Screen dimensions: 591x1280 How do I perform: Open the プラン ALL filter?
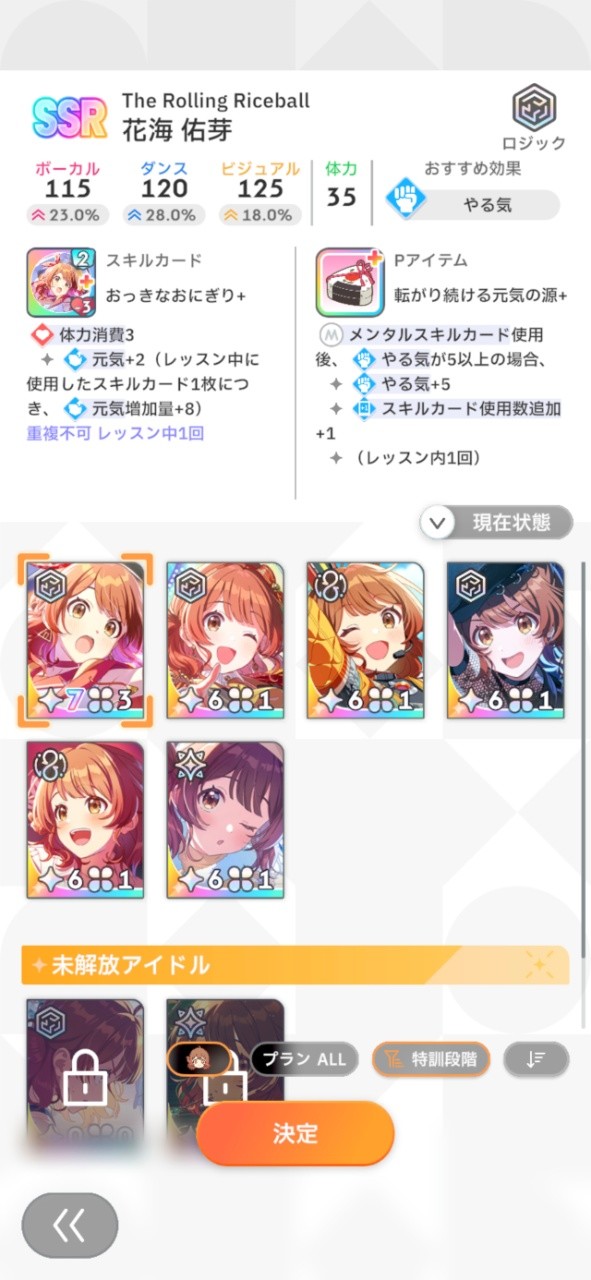303,1060
